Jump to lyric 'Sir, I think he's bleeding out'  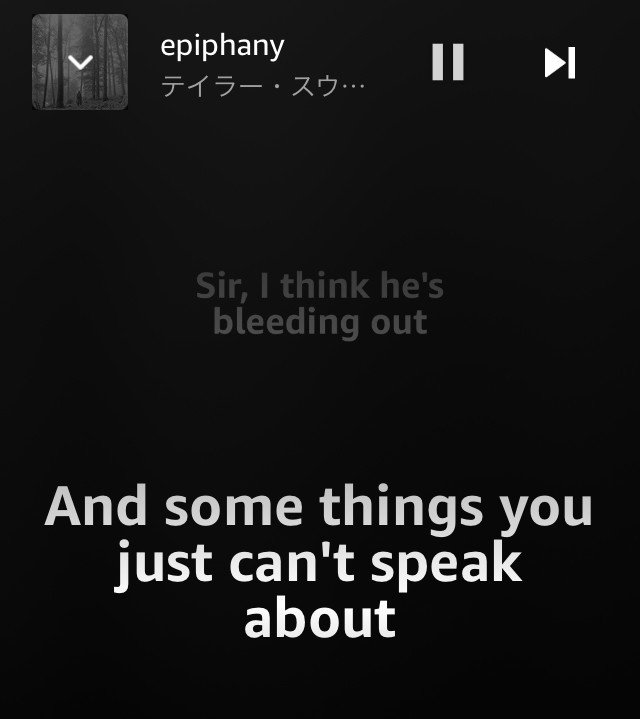click(x=320, y=304)
